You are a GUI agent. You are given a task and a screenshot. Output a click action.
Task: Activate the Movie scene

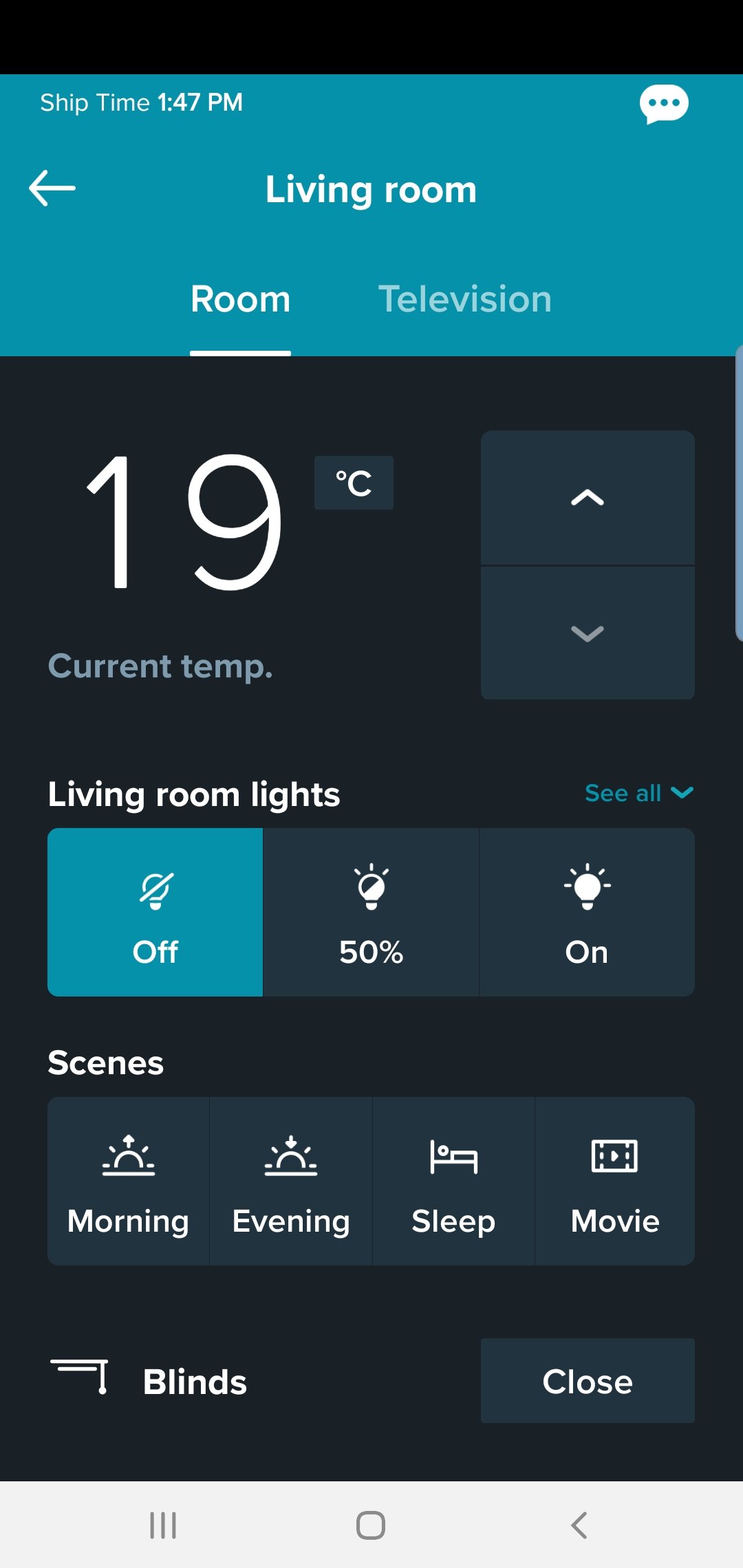click(x=615, y=1181)
